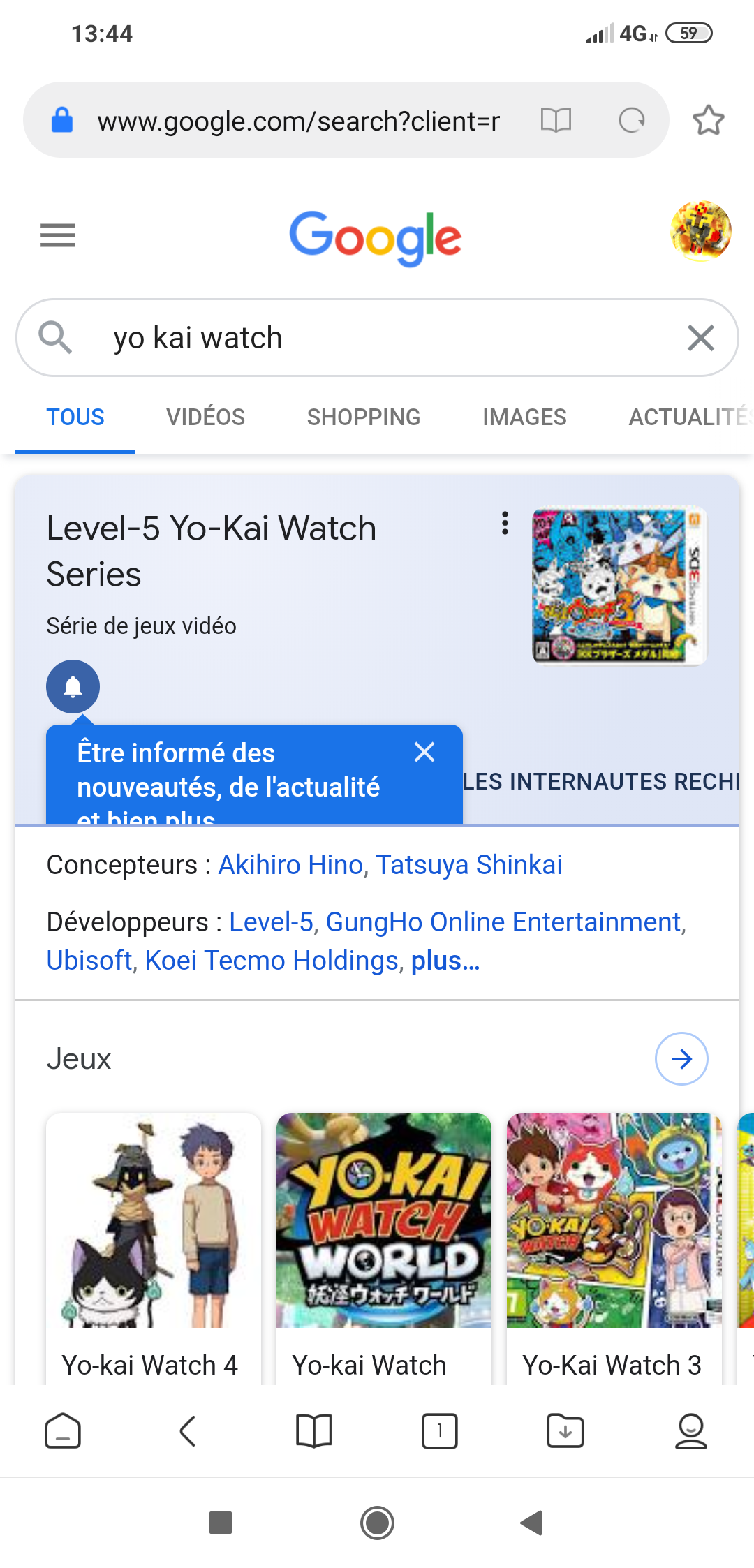Clear the yo kai watch search text
The width and height of the screenshot is (754, 1568).
tap(700, 338)
